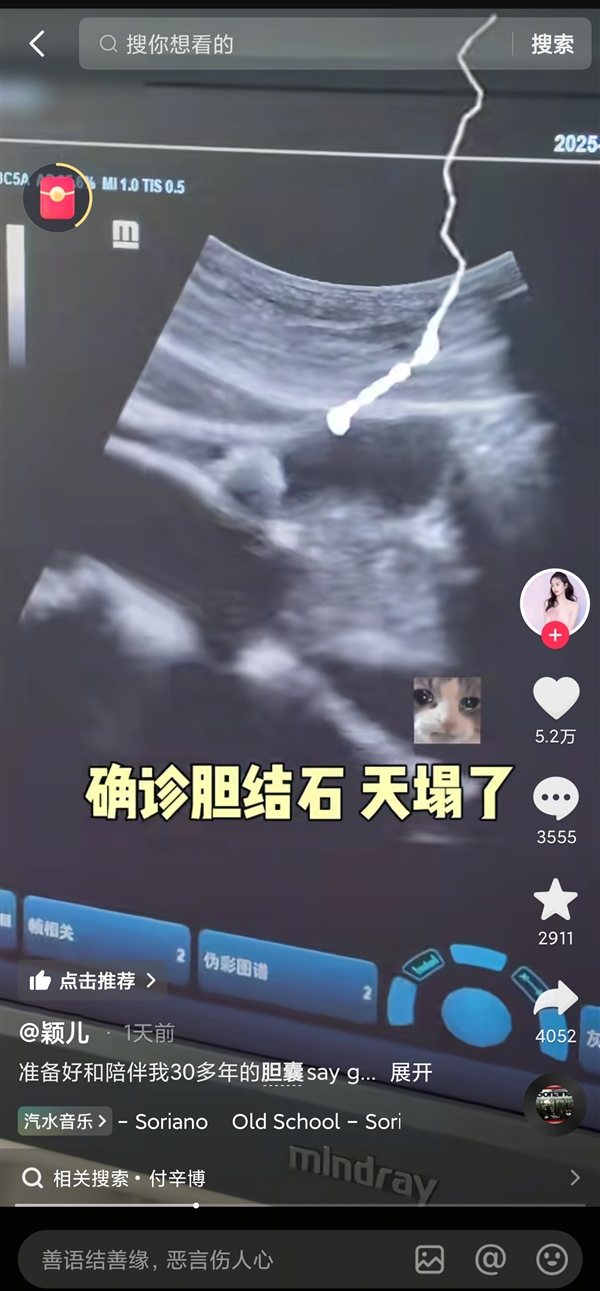The width and height of the screenshot is (600, 1291).
Task: Like this video with the heart
Action: tap(555, 698)
